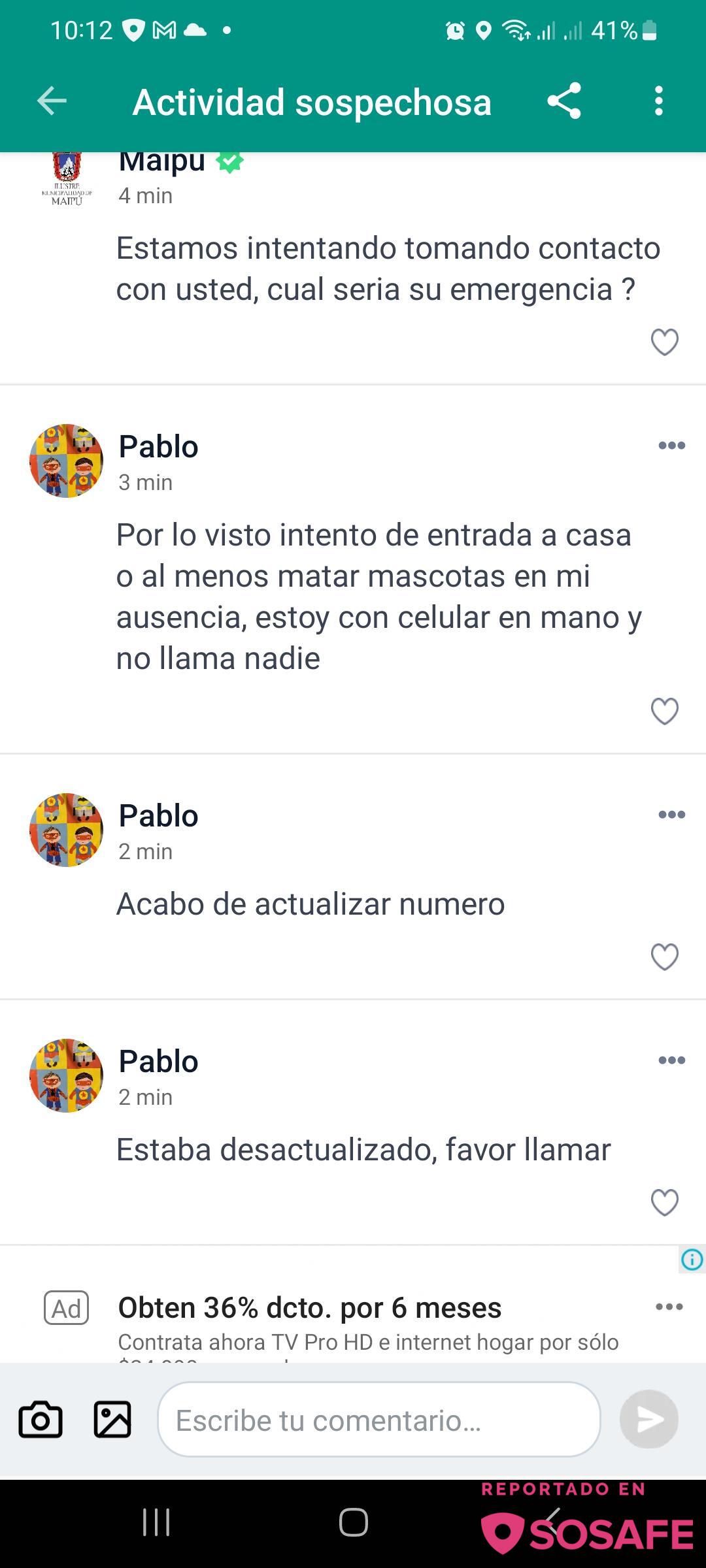Like Pablo's 'Acabo de actualizar numero' comment
This screenshot has height=1568, width=706.
664,956
